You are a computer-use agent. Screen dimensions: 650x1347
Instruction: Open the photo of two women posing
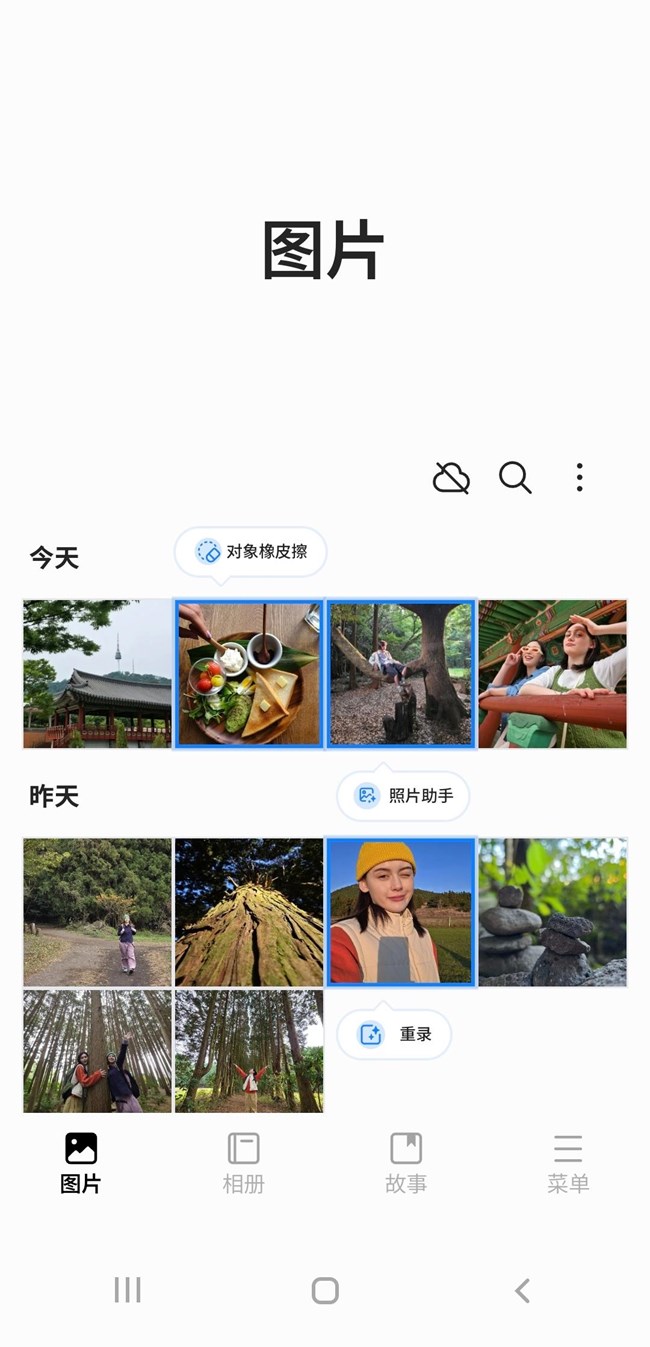553,673
